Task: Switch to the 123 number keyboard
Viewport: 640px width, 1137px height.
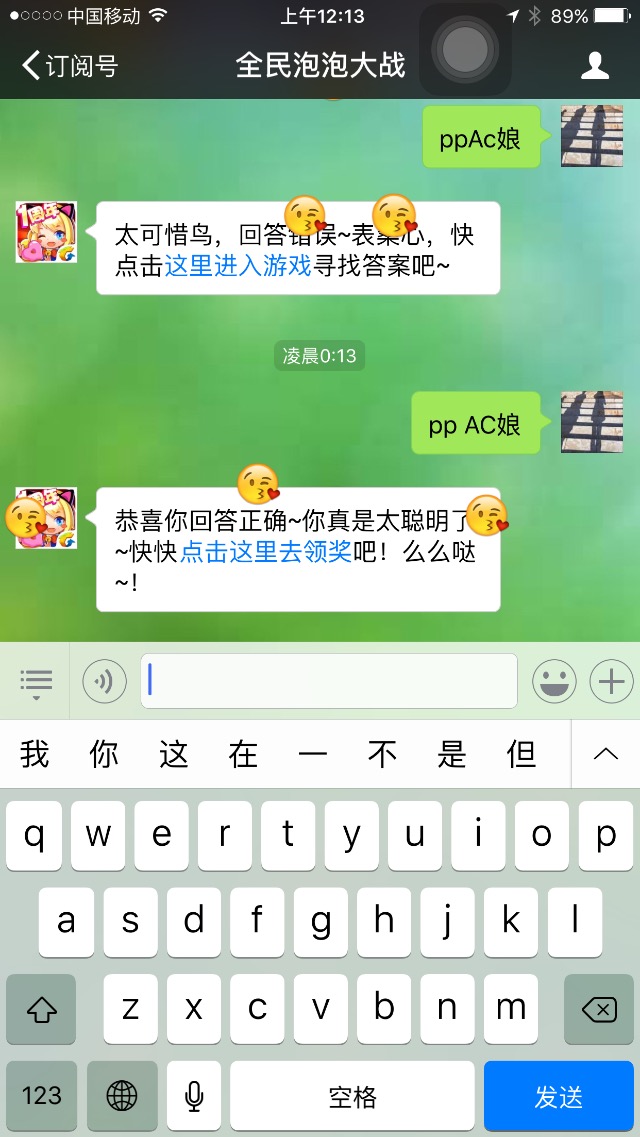Action: pyautogui.click(x=42, y=1096)
